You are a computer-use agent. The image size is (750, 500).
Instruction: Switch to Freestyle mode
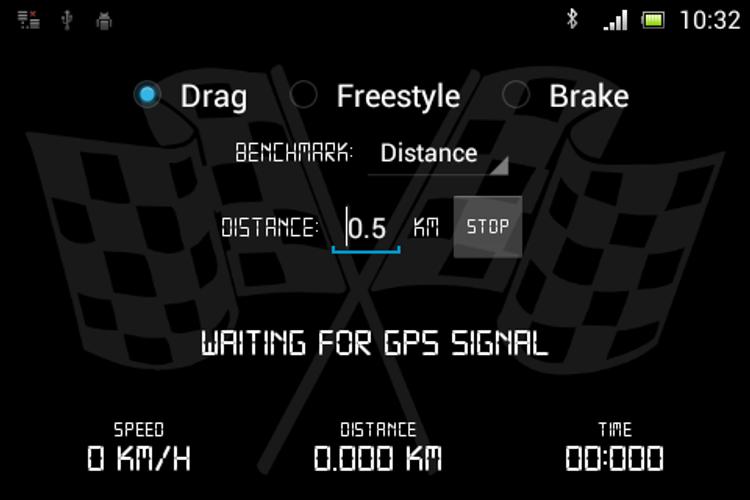click(303, 95)
